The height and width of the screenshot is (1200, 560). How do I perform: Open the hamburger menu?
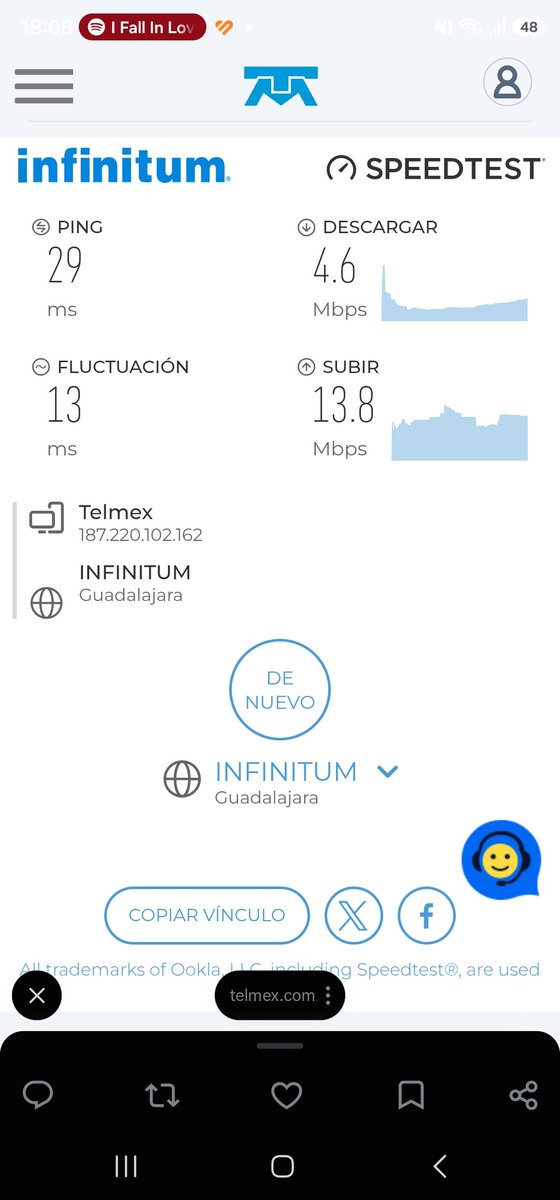click(44, 86)
